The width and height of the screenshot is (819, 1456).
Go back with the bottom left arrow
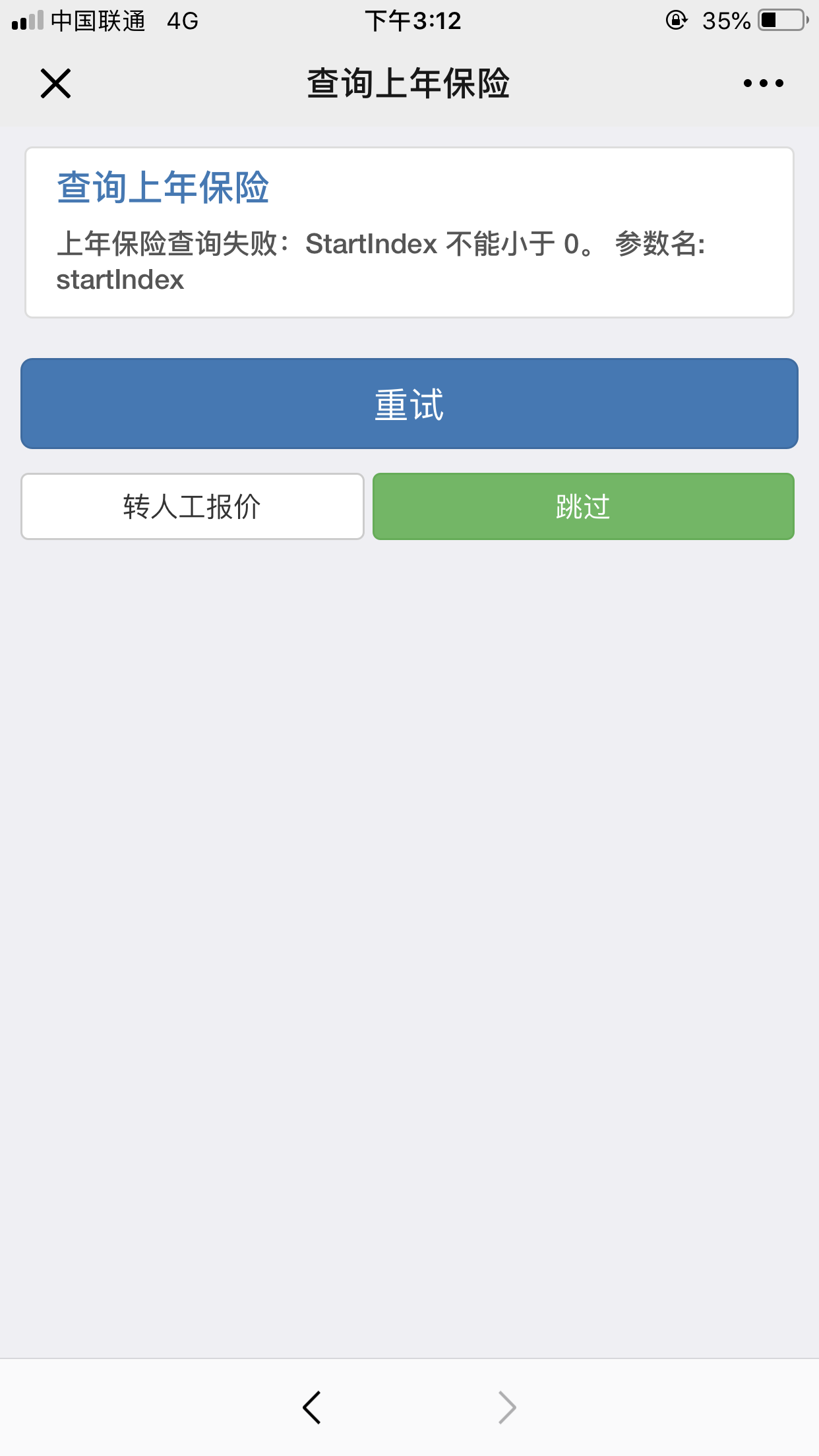(x=311, y=1407)
